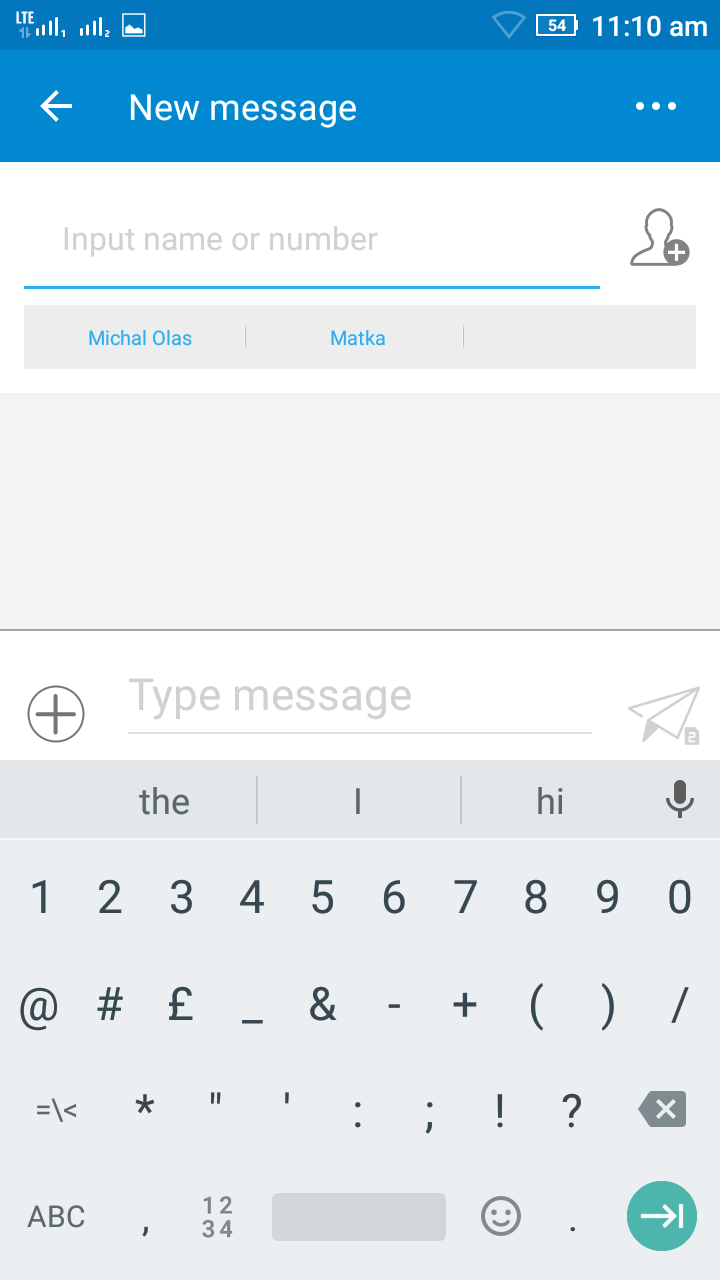Open the three-dot overflow menu
720x1280 pixels.
[x=656, y=107]
